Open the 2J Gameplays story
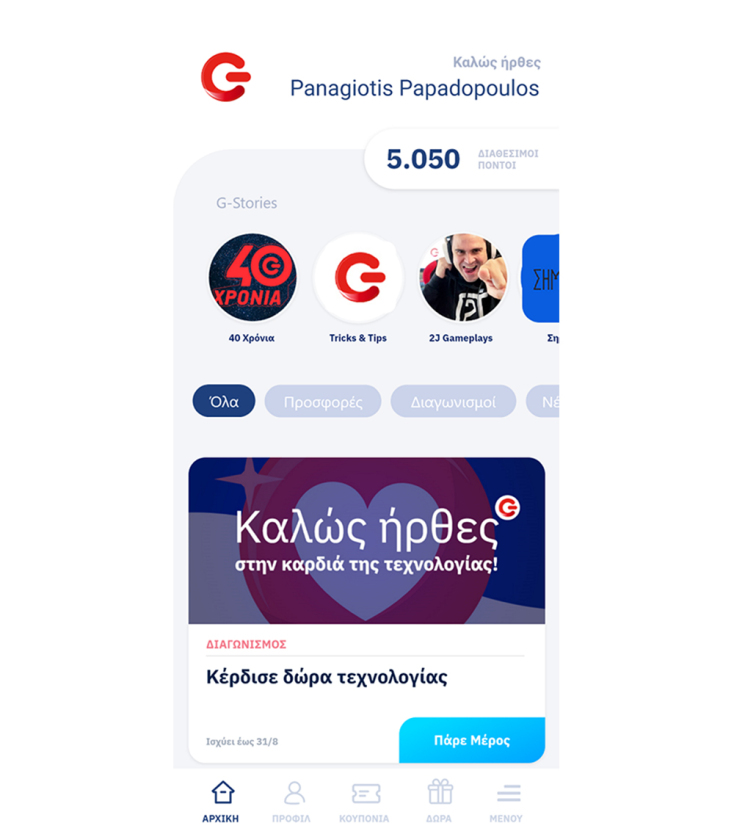 pos(463,279)
